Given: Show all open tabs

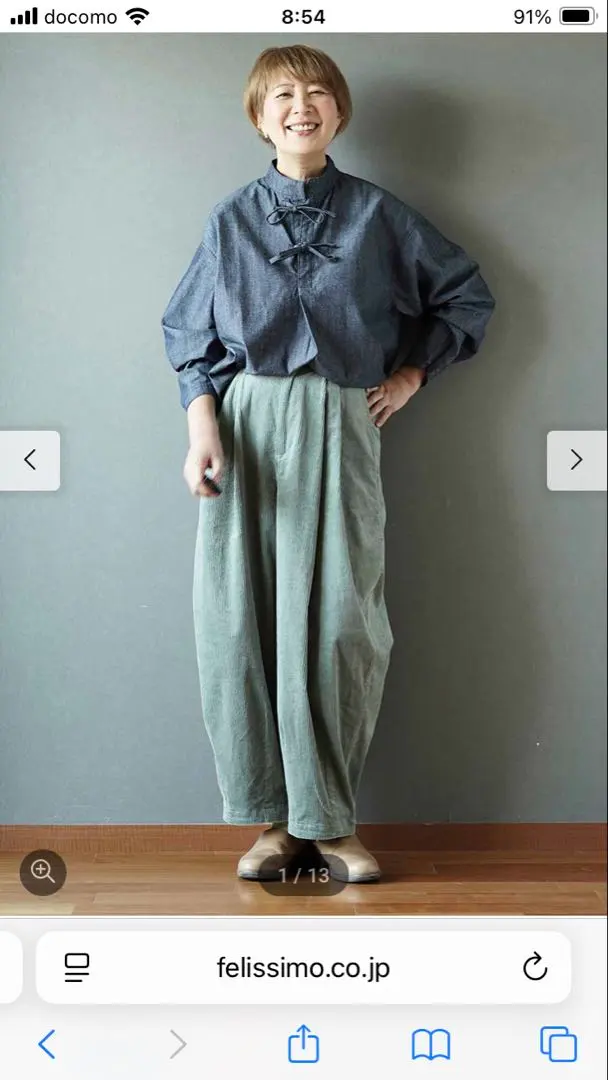Looking at the screenshot, I should 558,1045.
